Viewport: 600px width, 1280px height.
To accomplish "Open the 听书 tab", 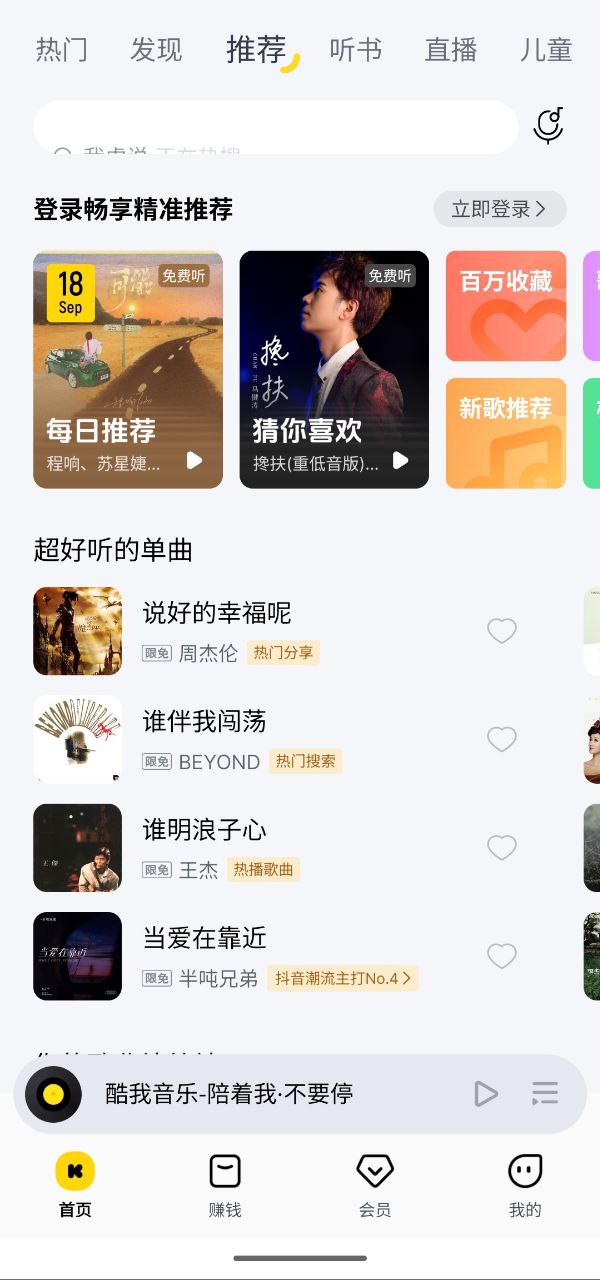I will pyautogui.click(x=356, y=50).
